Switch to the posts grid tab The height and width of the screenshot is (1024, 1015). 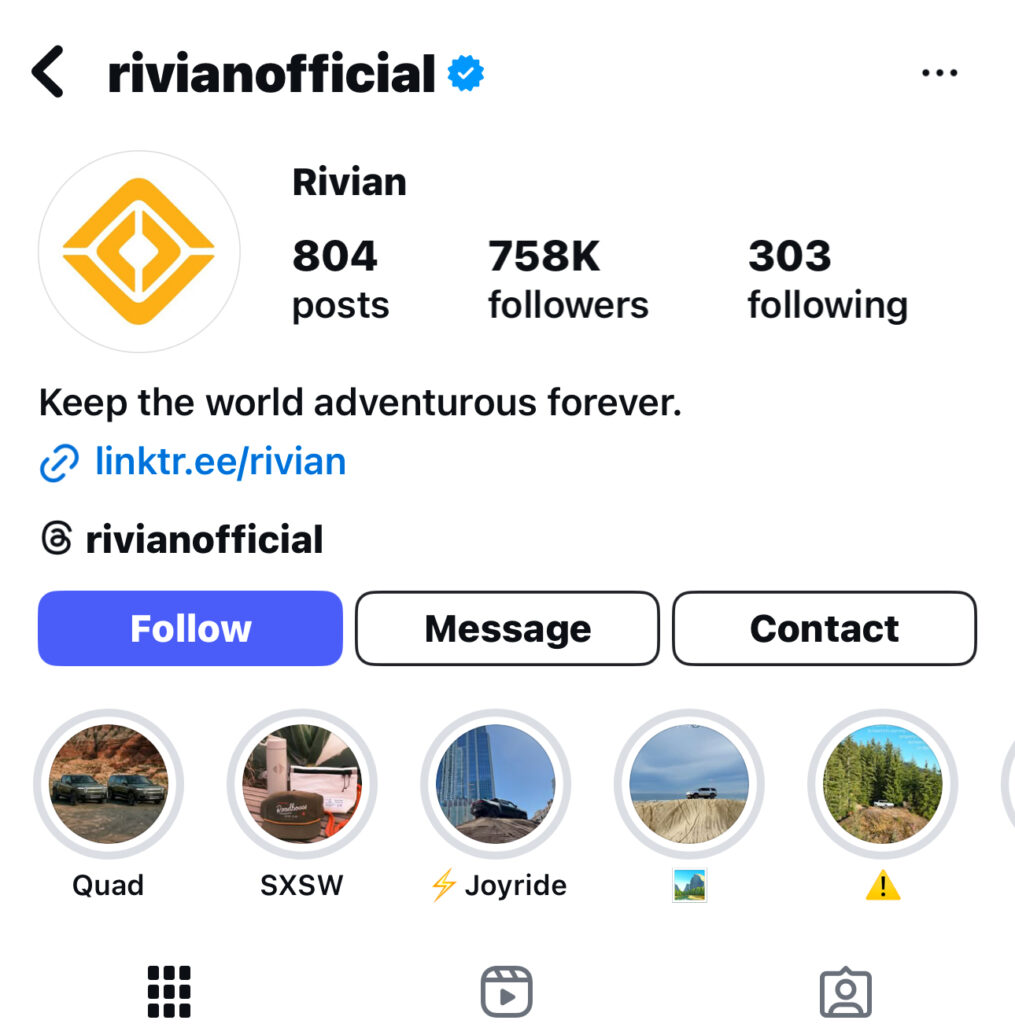pos(169,991)
